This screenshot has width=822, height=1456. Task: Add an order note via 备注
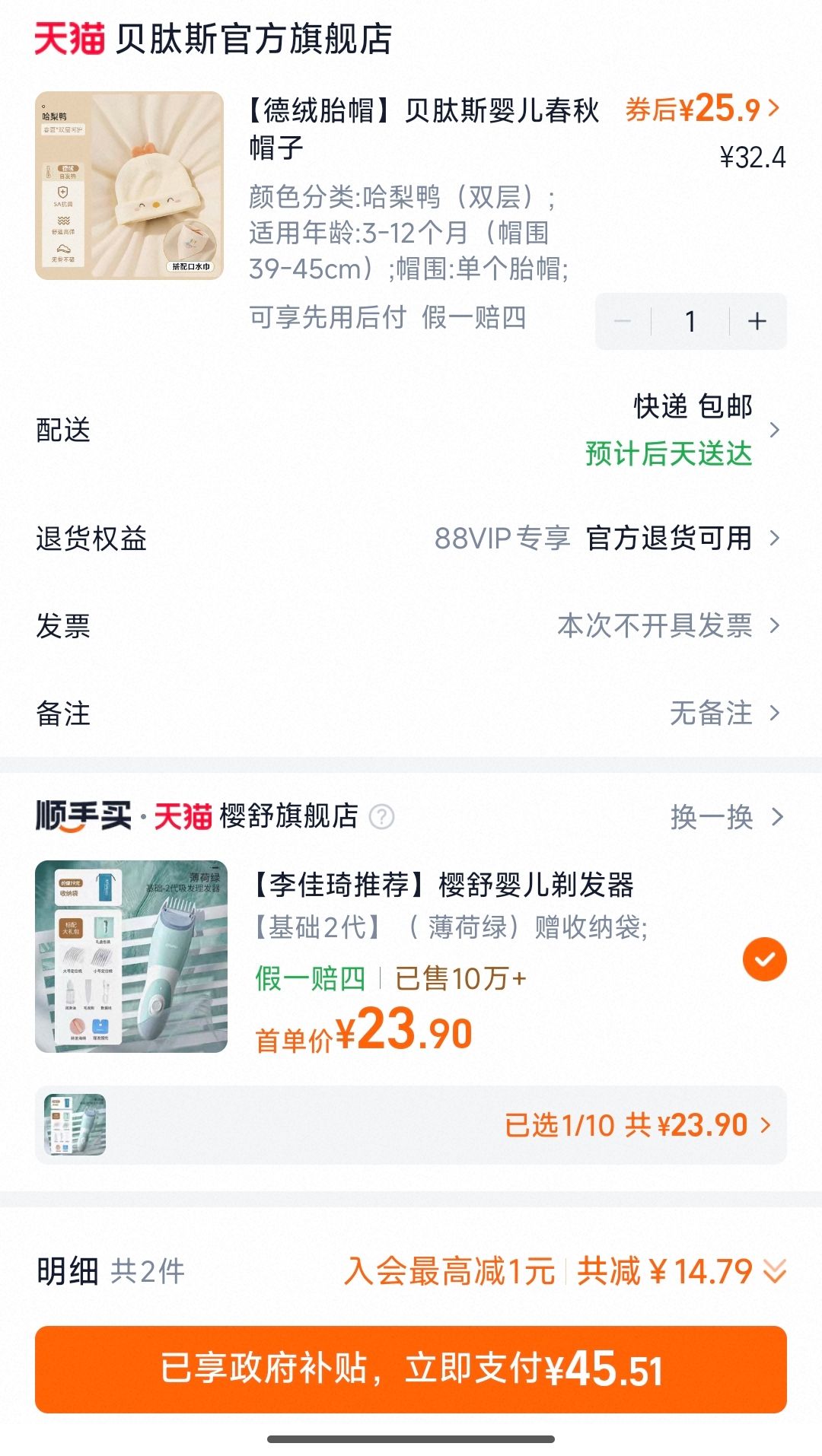411,714
